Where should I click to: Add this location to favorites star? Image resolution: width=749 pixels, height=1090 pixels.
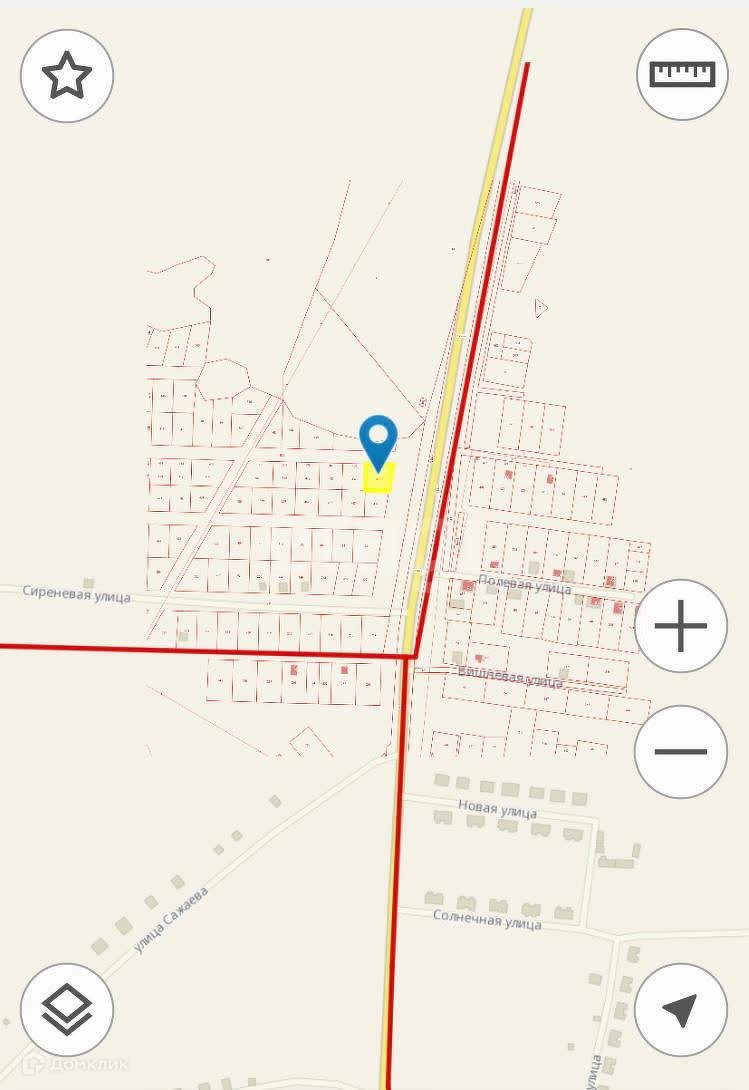[67, 76]
